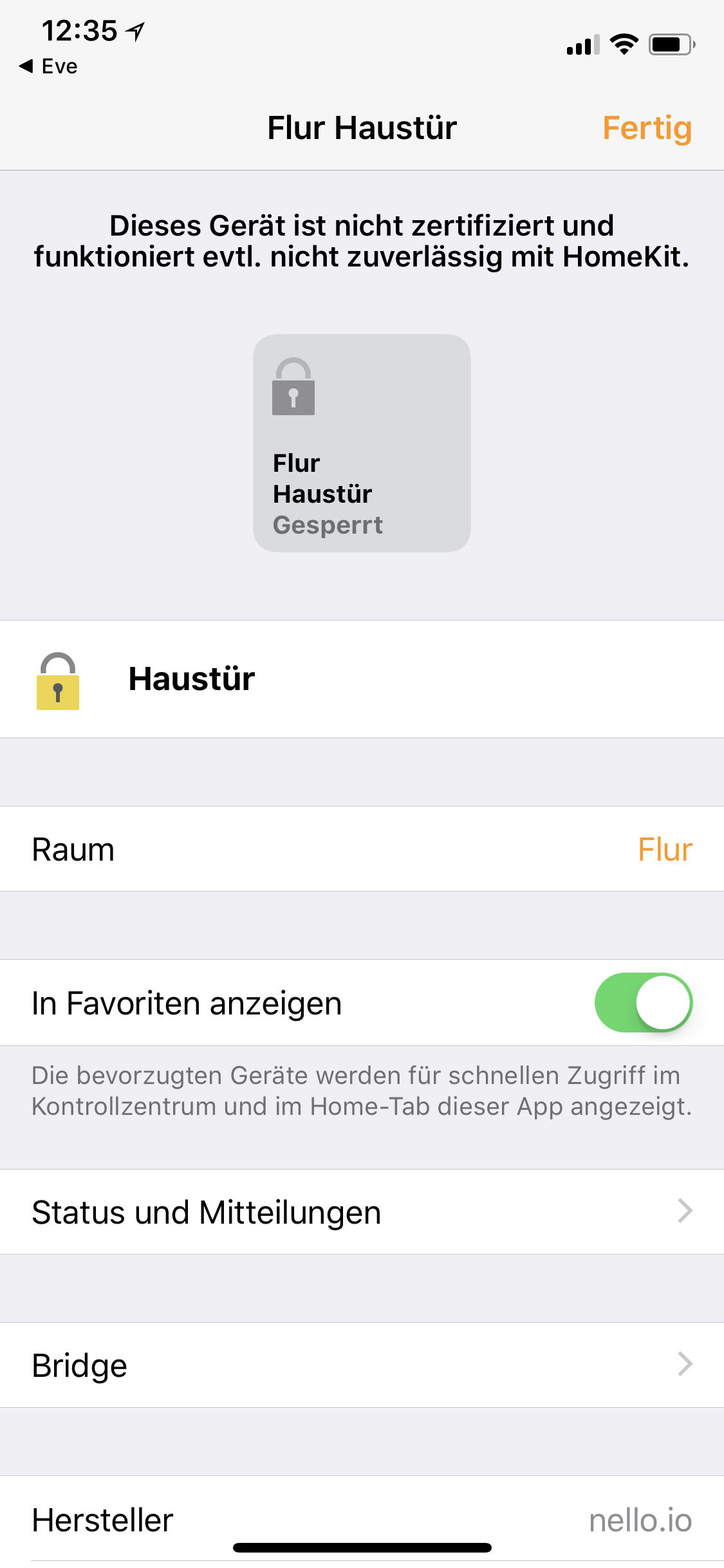
Task: Open Status und Mitteilungen settings
Action: 362,1213
